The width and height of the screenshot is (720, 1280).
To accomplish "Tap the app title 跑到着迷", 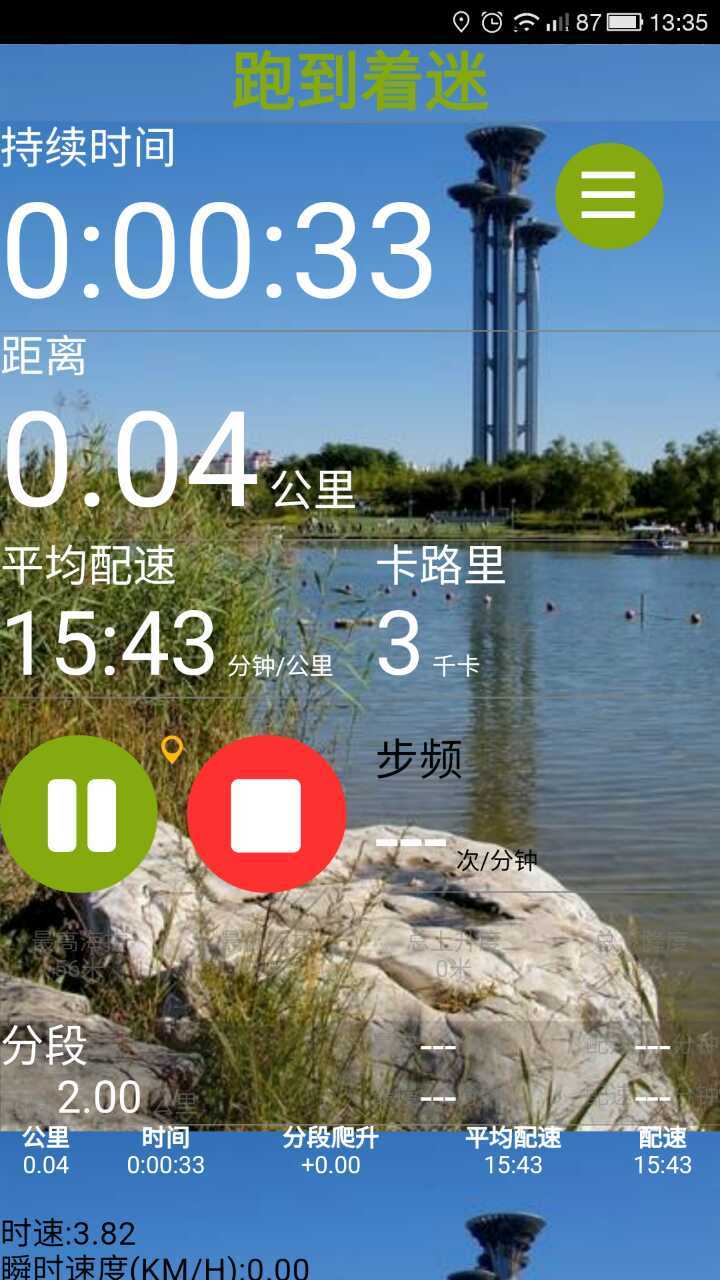I will click(359, 82).
